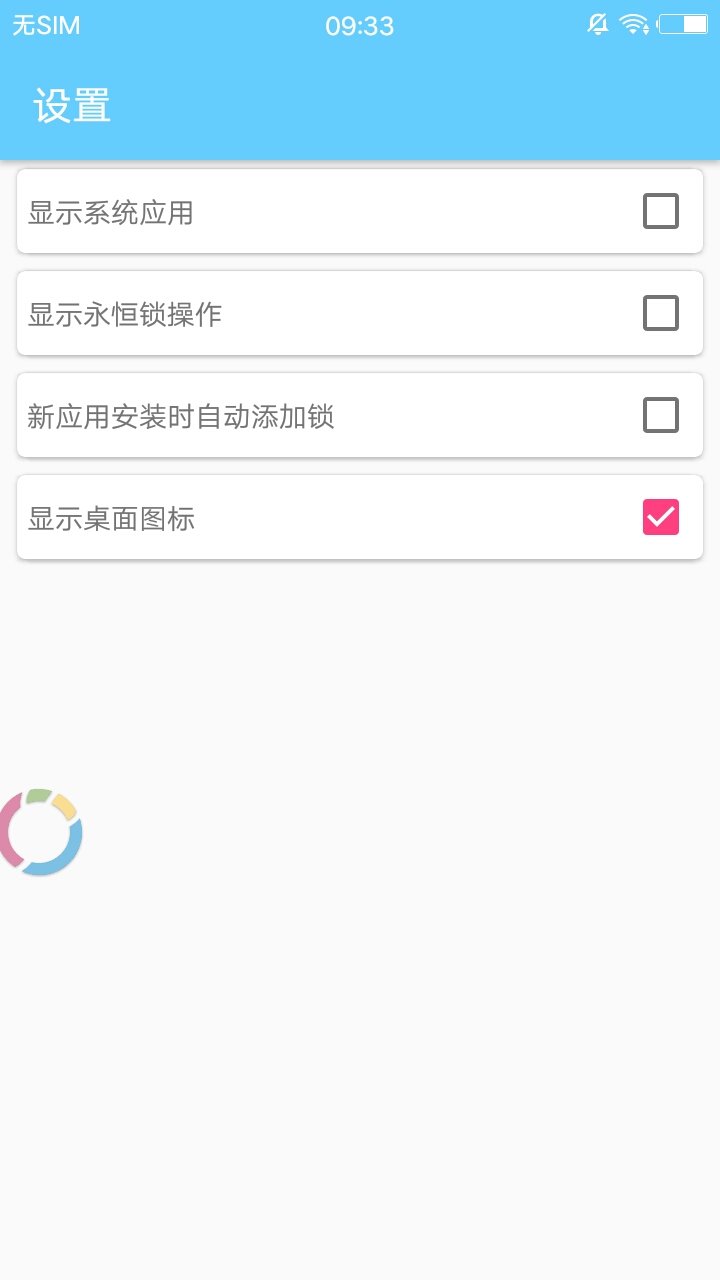Click the yellow segment of the loading ring
The image size is (720, 1280).
[62, 808]
